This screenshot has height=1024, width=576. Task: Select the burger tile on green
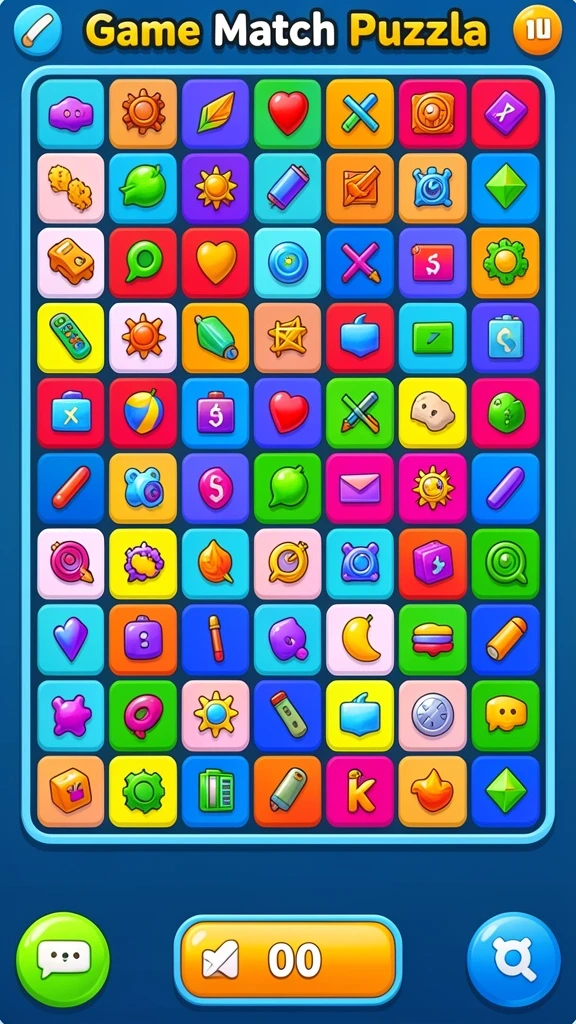click(x=432, y=639)
